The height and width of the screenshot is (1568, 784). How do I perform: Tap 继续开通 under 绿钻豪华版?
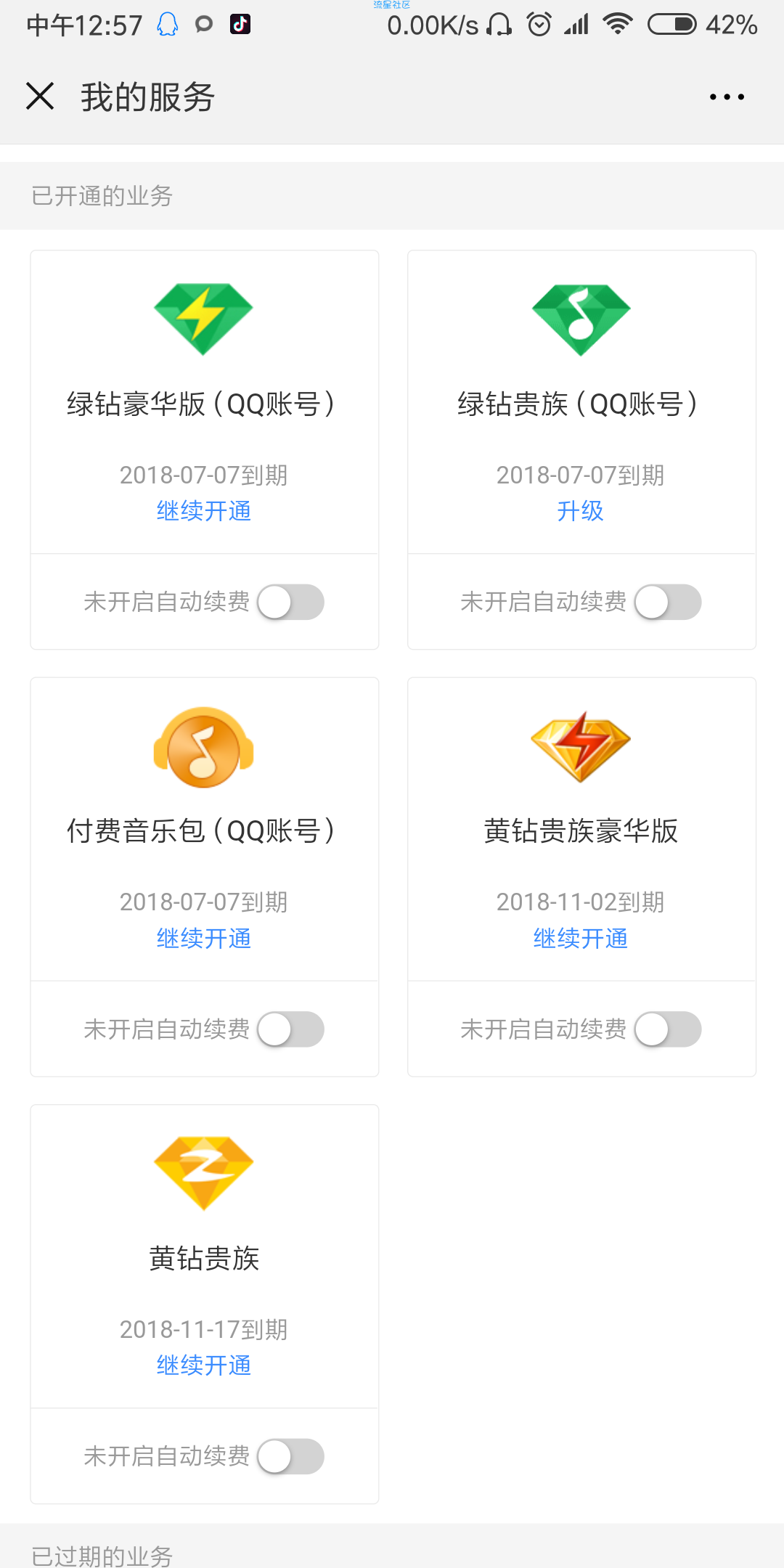(204, 511)
